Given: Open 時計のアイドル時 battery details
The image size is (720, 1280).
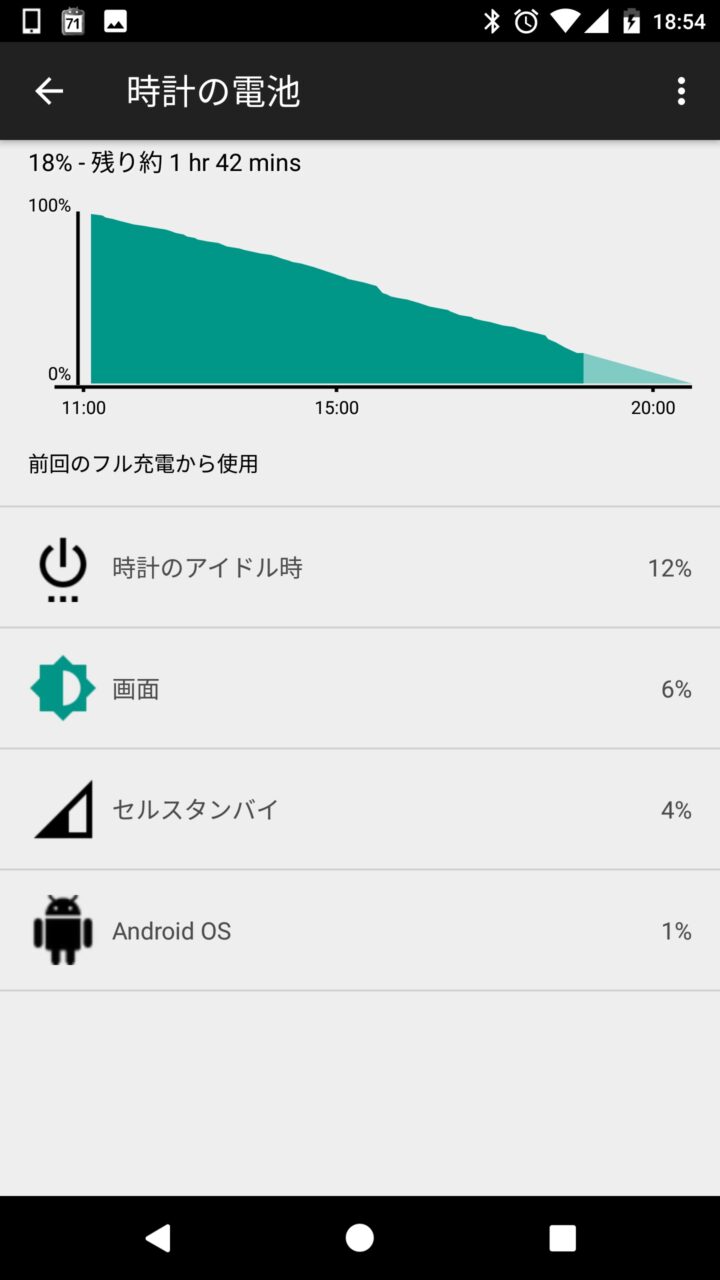Looking at the screenshot, I should coord(360,568).
